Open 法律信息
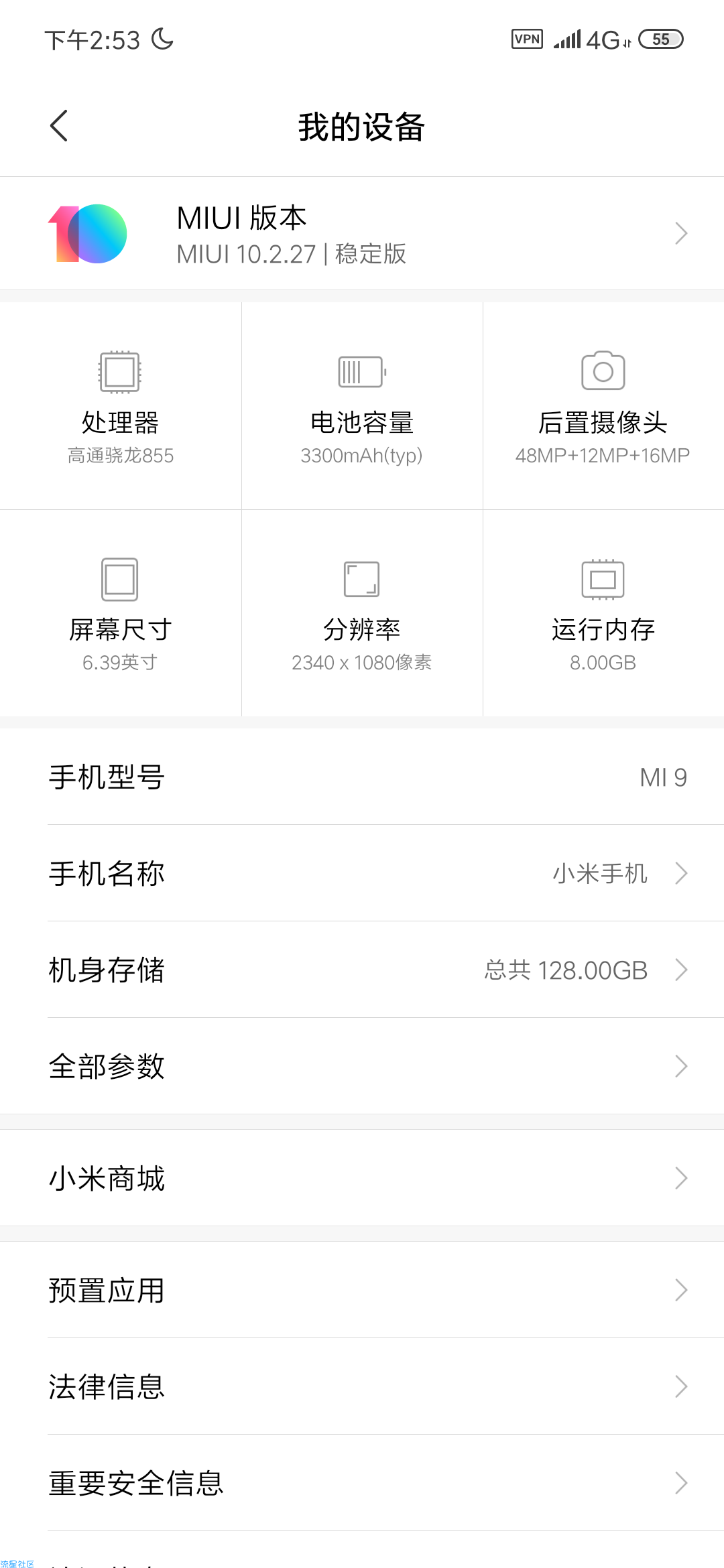The height and width of the screenshot is (1568, 724). pyautogui.click(x=362, y=1386)
